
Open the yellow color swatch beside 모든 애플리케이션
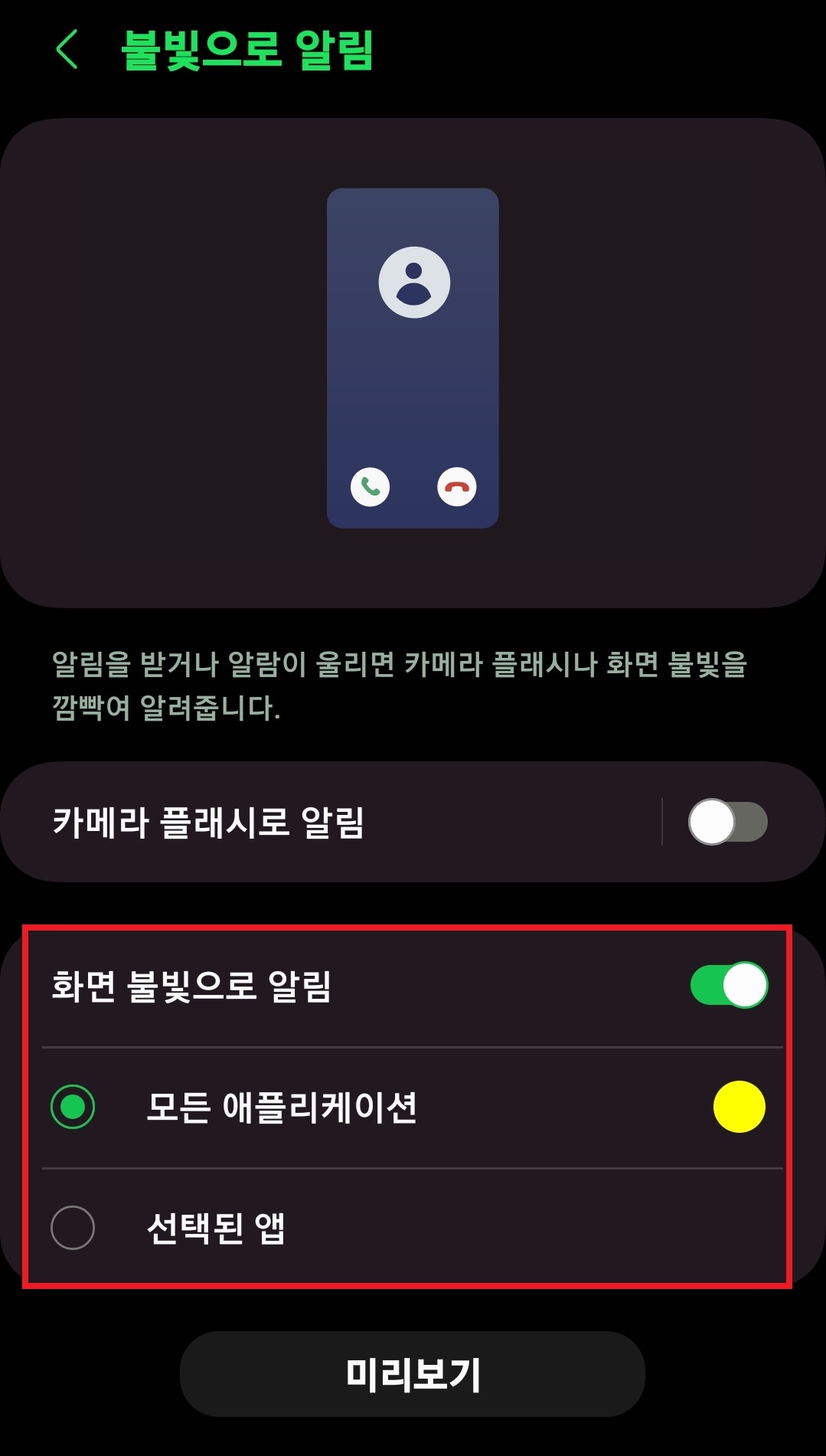739,1105
